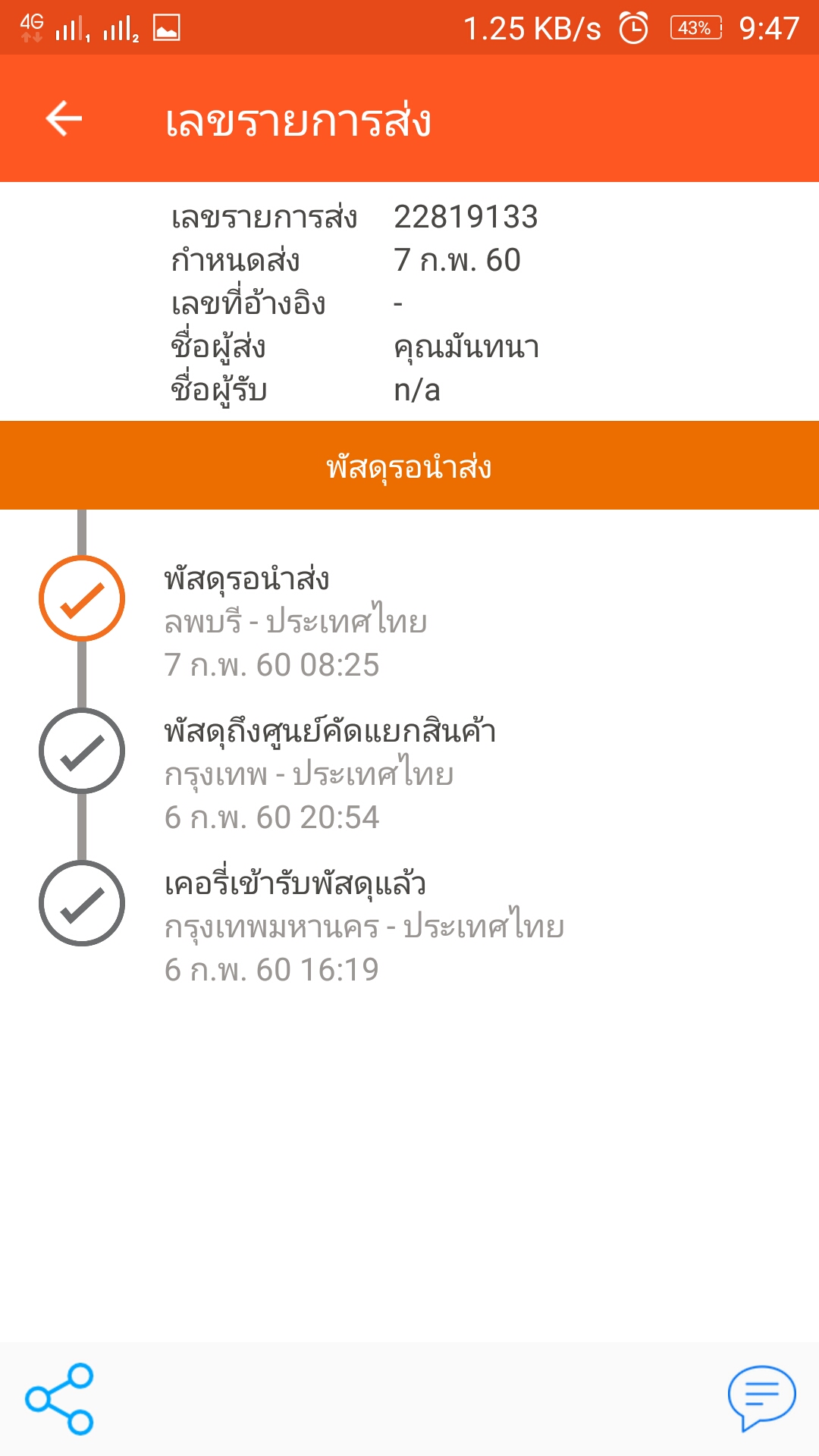The width and height of the screenshot is (819, 1456).
Task: Go back using the arrow icon
Action: [64, 119]
